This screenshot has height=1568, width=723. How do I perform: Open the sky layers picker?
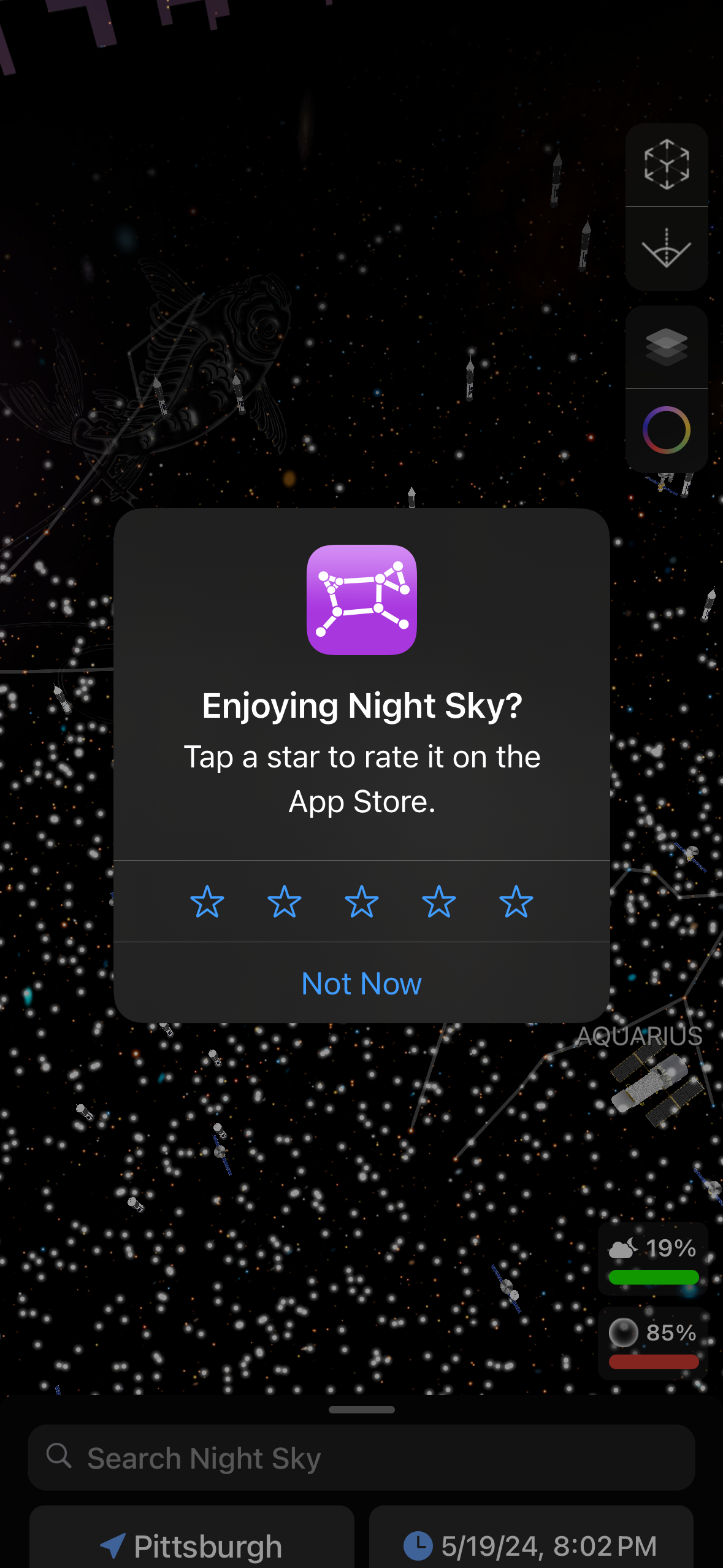[x=666, y=347]
